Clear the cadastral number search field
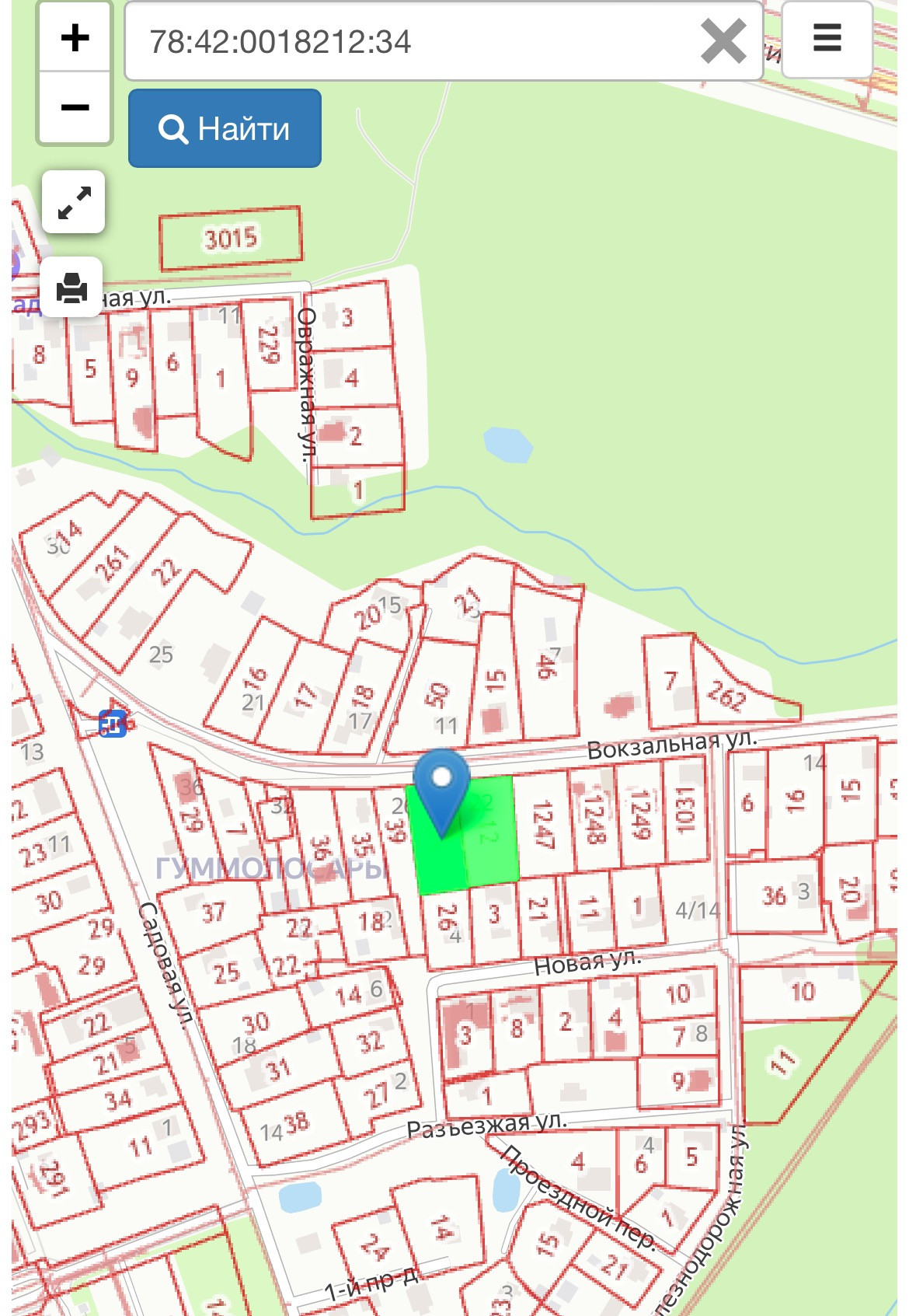Image resolution: width=909 pixels, height=1316 pixels. tap(723, 42)
